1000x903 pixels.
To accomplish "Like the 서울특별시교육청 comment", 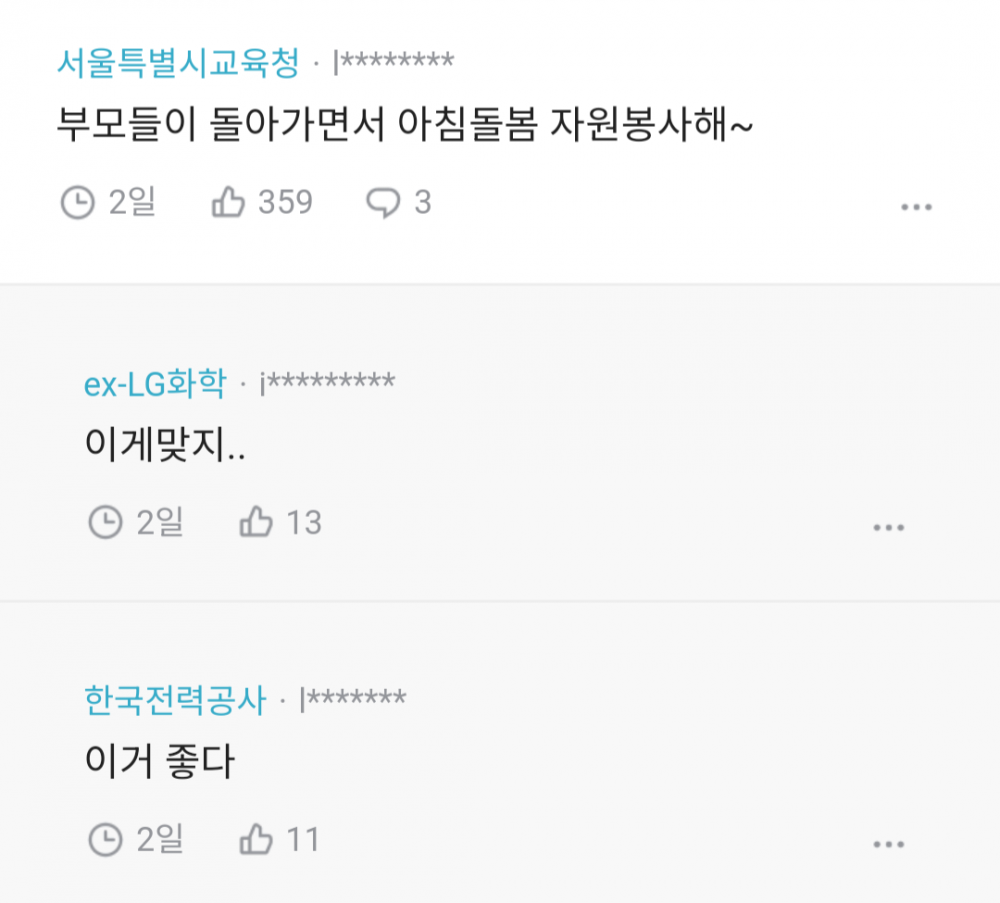I will pyautogui.click(x=229, y=203).
